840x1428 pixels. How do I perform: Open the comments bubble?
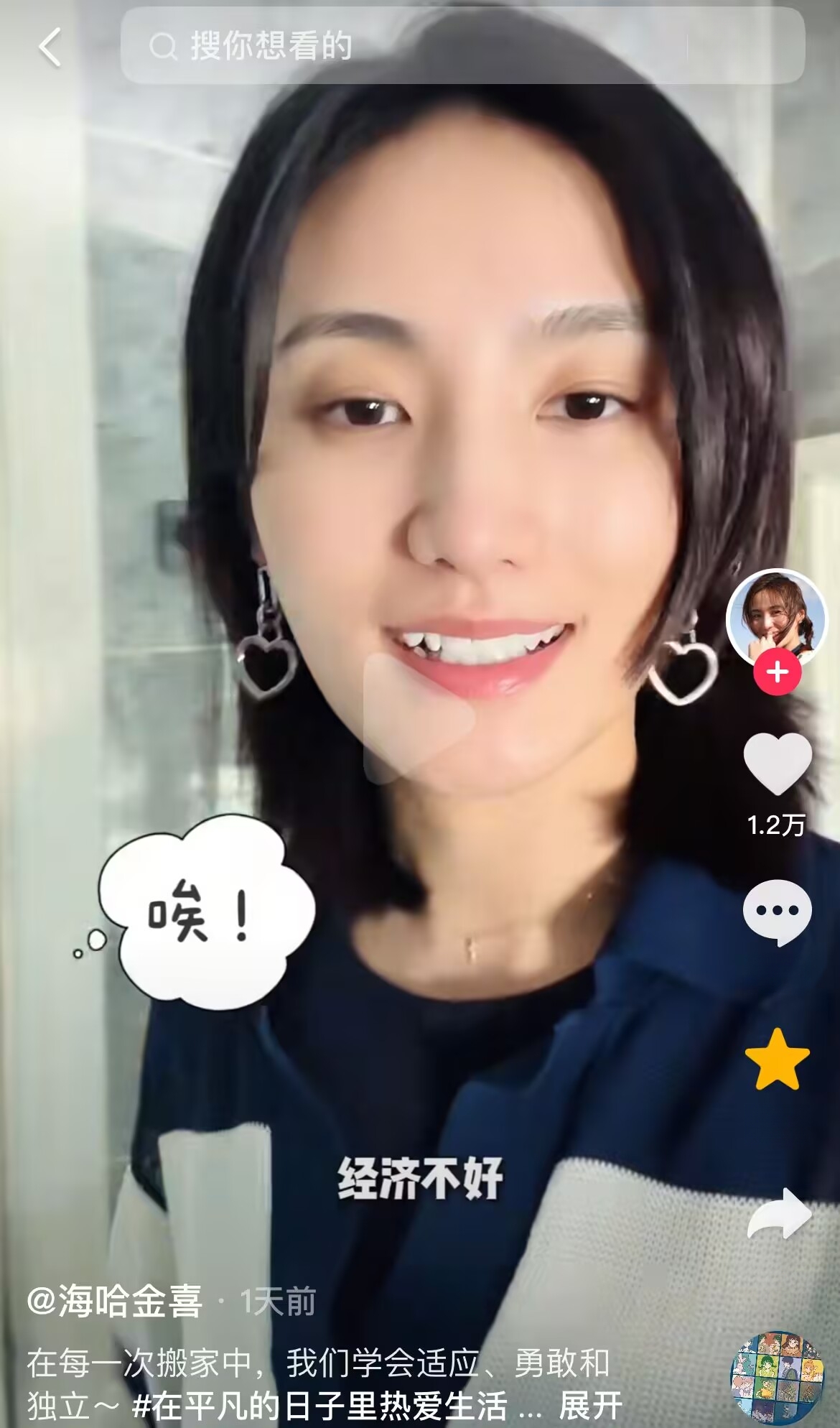pos(777,912)
